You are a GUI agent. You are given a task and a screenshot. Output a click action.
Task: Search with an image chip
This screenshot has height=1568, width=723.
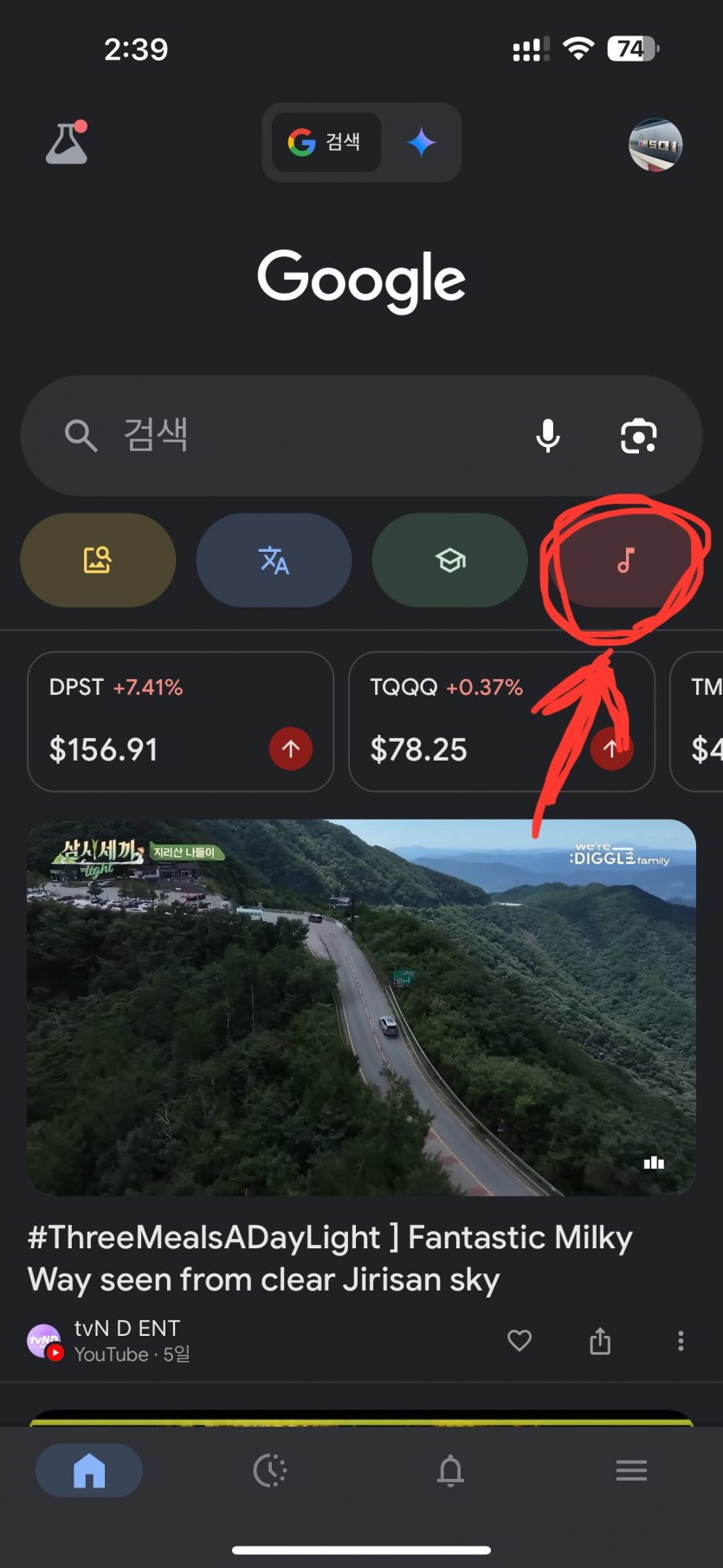pos(97,560)
